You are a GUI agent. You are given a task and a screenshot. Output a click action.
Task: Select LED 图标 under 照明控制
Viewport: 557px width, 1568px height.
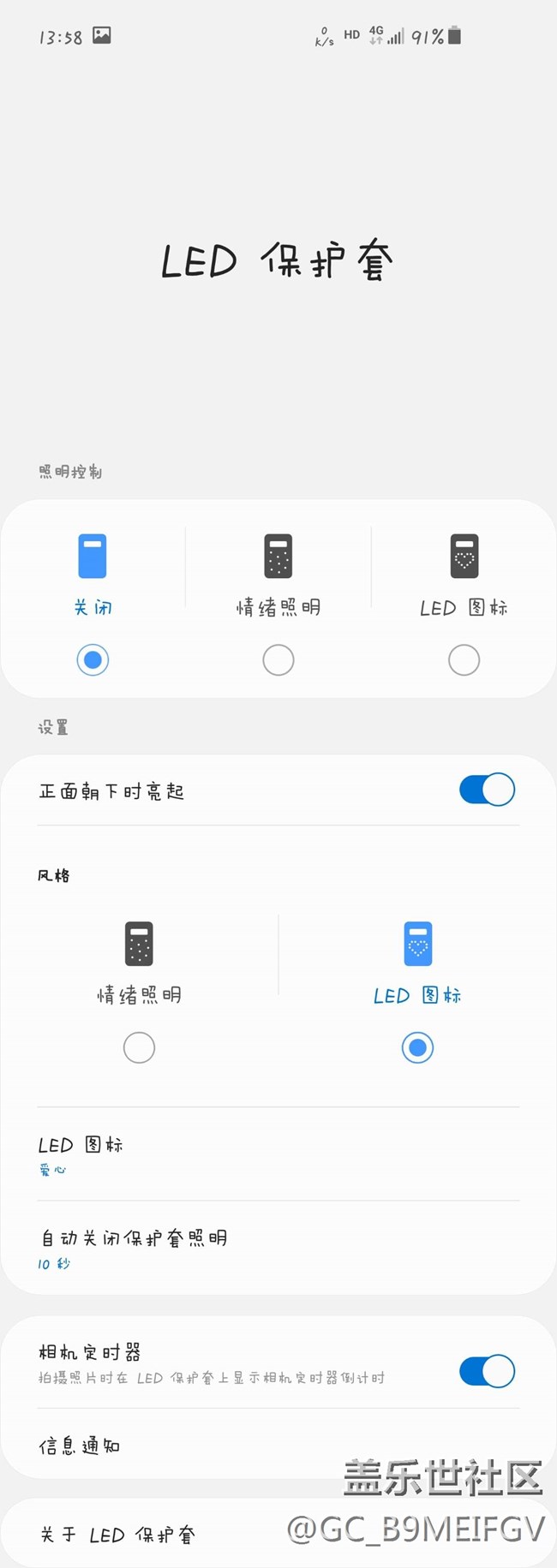(464, 659)
